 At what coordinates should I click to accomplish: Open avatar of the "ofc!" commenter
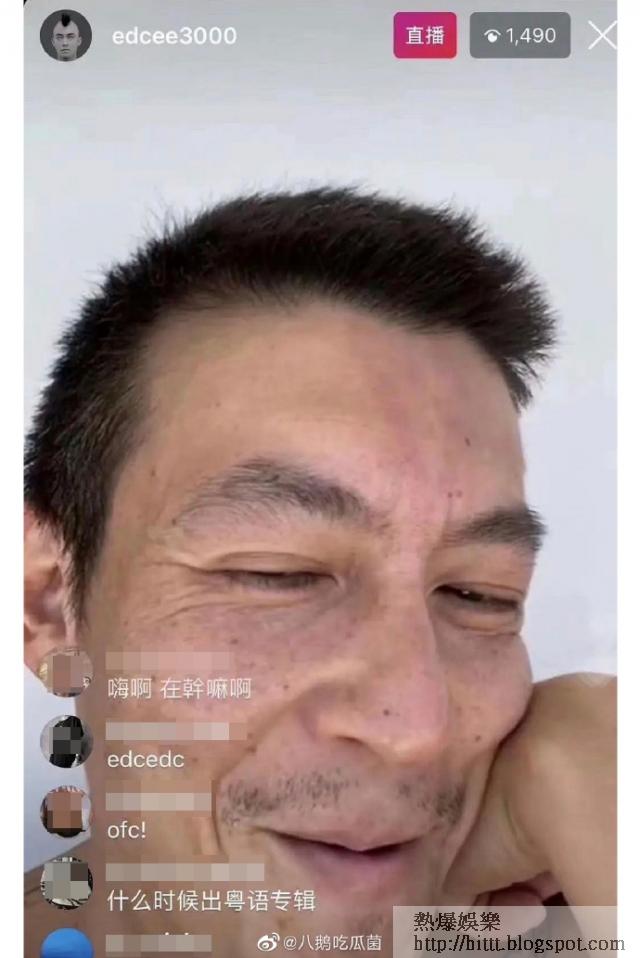(x=66, y=811)
